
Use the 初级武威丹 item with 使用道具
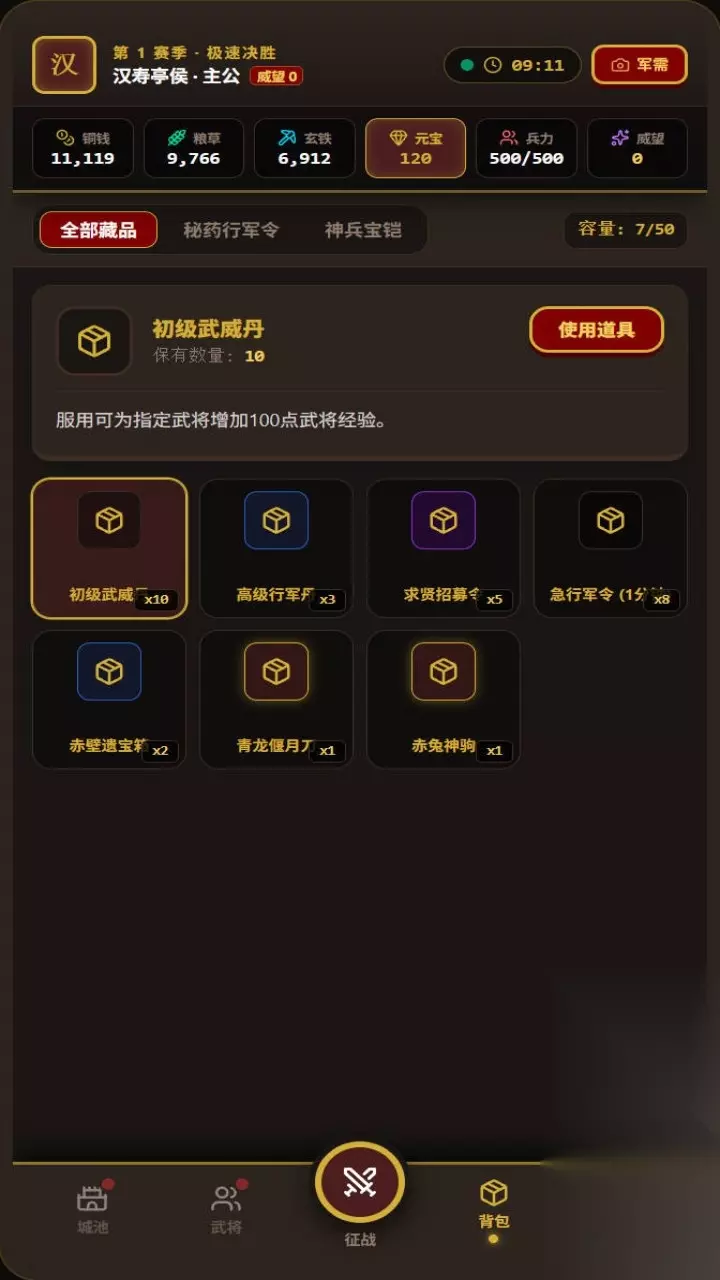(x=596, y=330)
